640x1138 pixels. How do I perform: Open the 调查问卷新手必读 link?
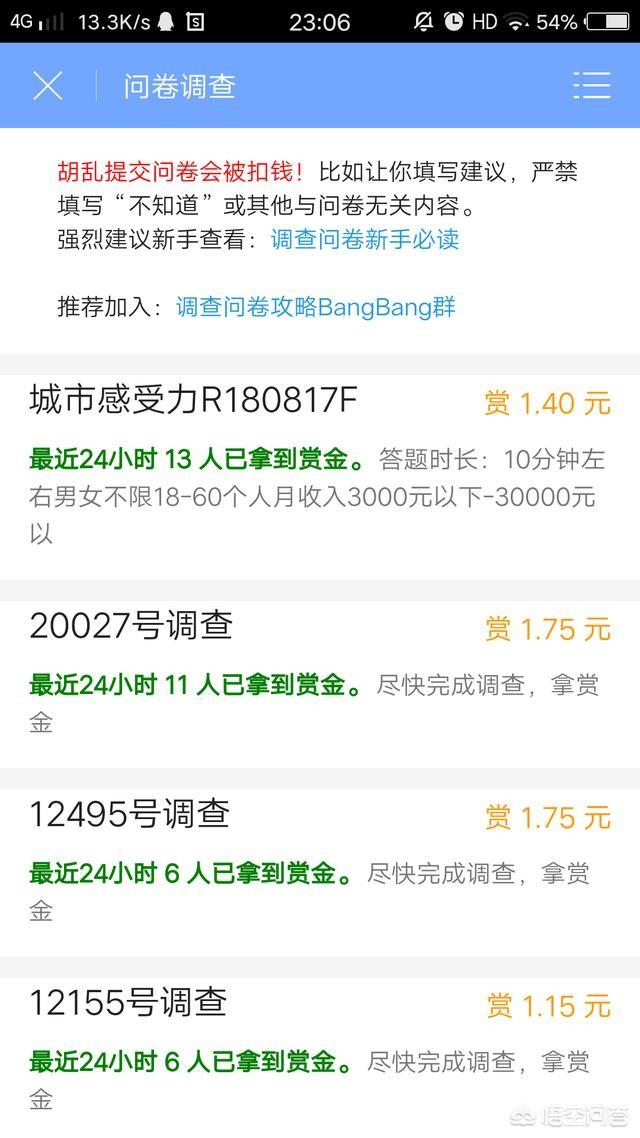(365, 240)
